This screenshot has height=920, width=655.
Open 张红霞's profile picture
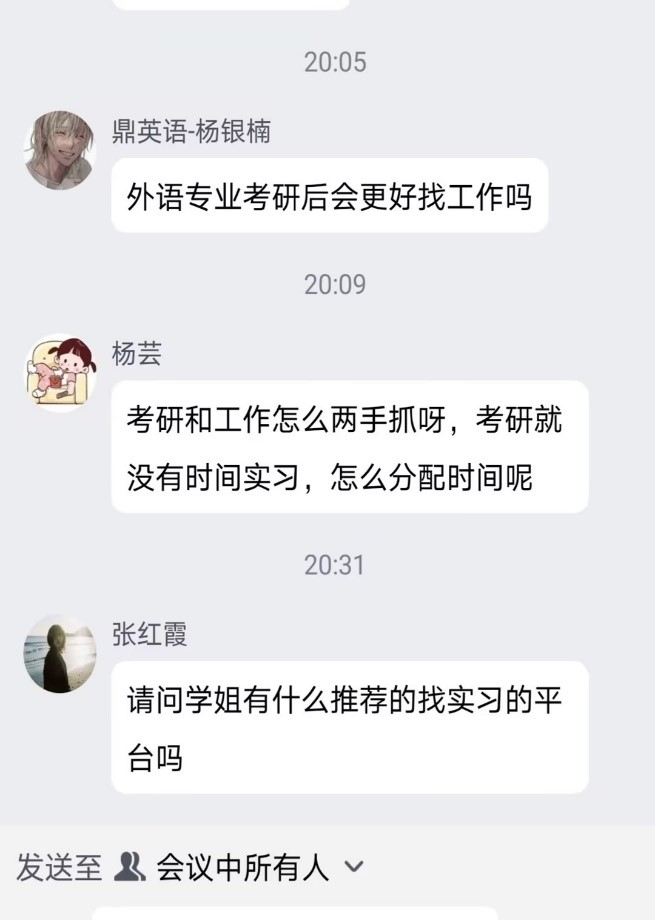(x=59, y=654)
